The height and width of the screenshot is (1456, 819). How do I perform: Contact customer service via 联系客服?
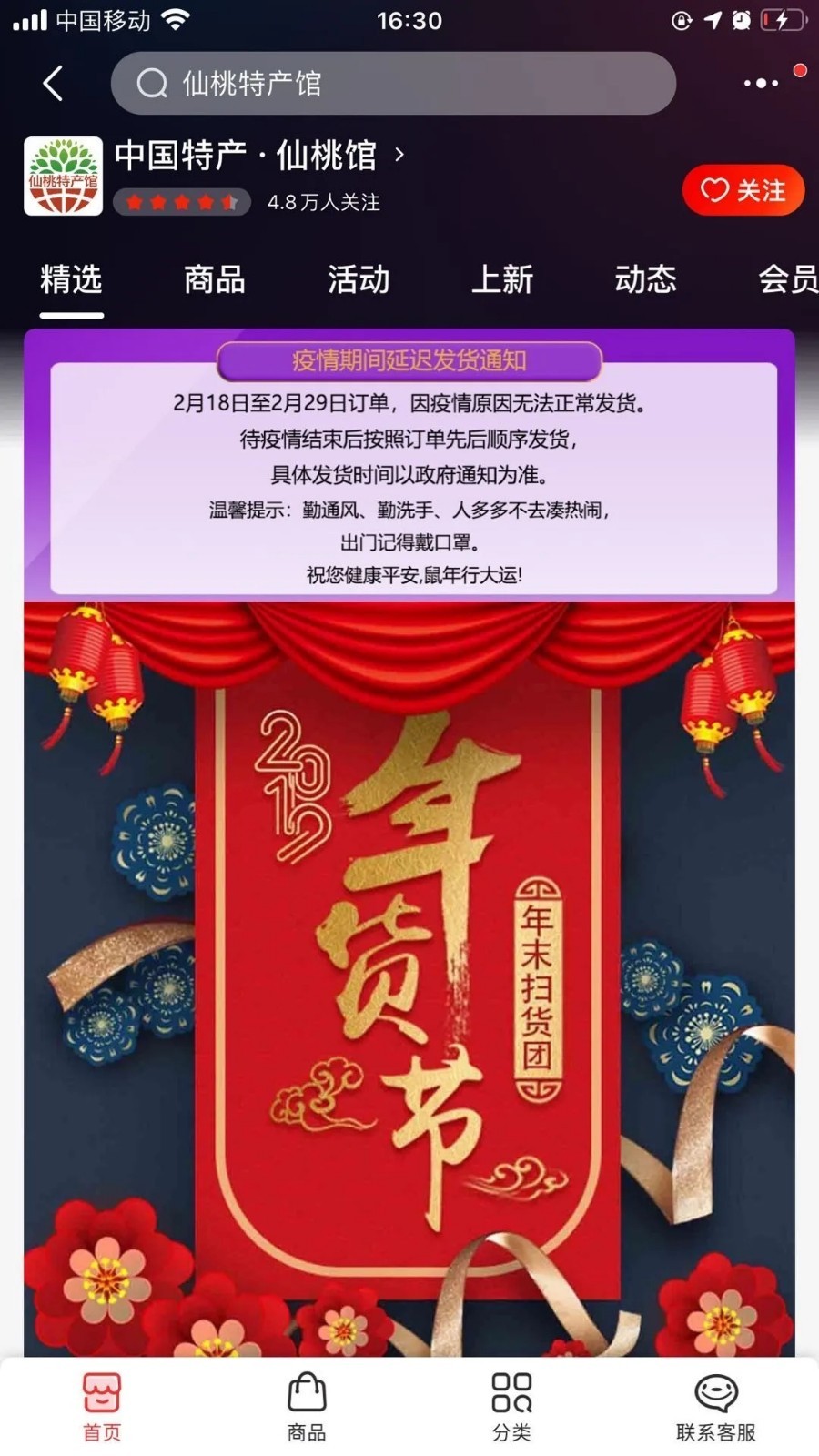tap(716, 1407)
